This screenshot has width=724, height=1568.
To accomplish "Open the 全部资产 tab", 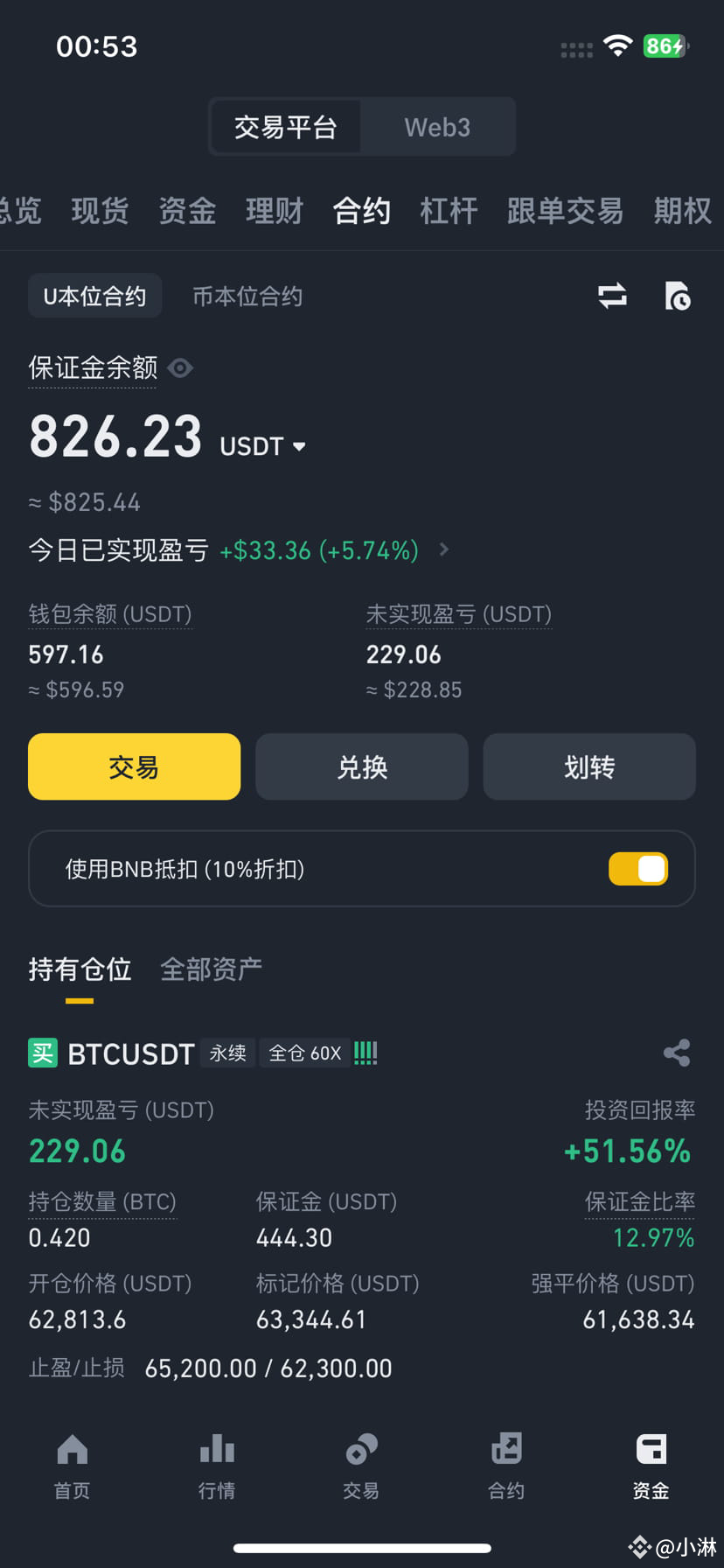I will tap(210, 969).
